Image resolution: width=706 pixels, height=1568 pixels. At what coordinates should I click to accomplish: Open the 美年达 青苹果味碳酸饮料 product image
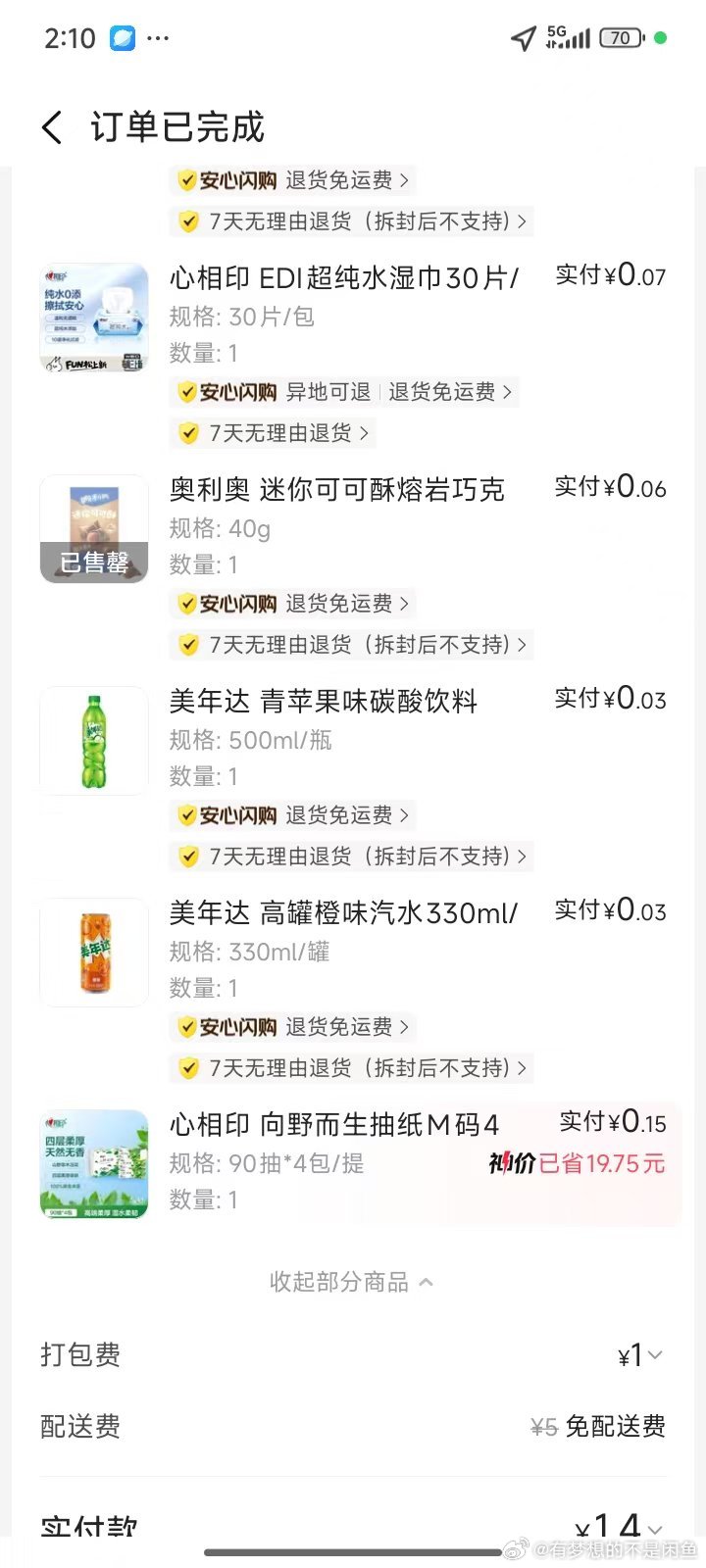pos(94,741)
